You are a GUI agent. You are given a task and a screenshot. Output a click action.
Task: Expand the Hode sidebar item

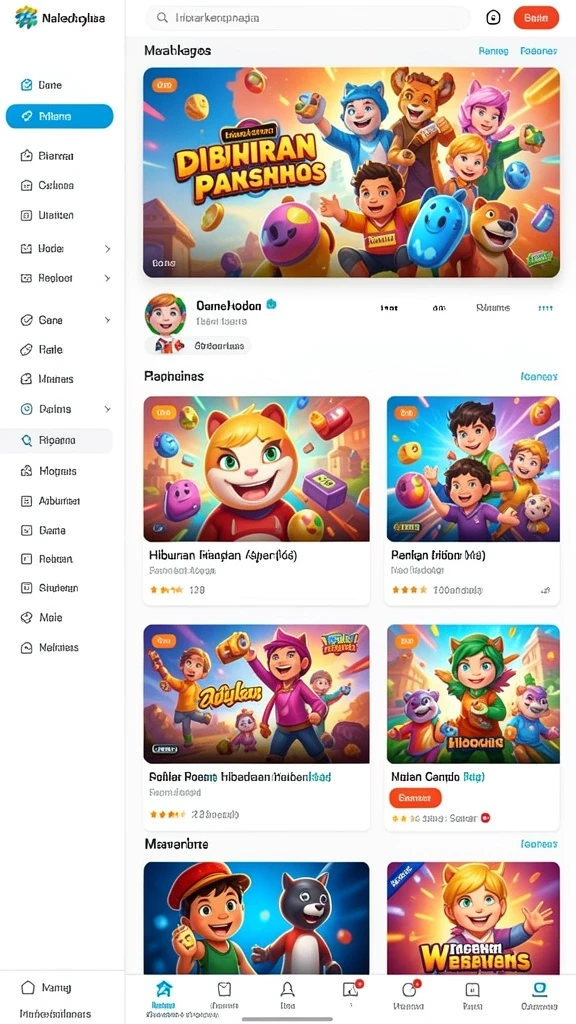point(65,249)
